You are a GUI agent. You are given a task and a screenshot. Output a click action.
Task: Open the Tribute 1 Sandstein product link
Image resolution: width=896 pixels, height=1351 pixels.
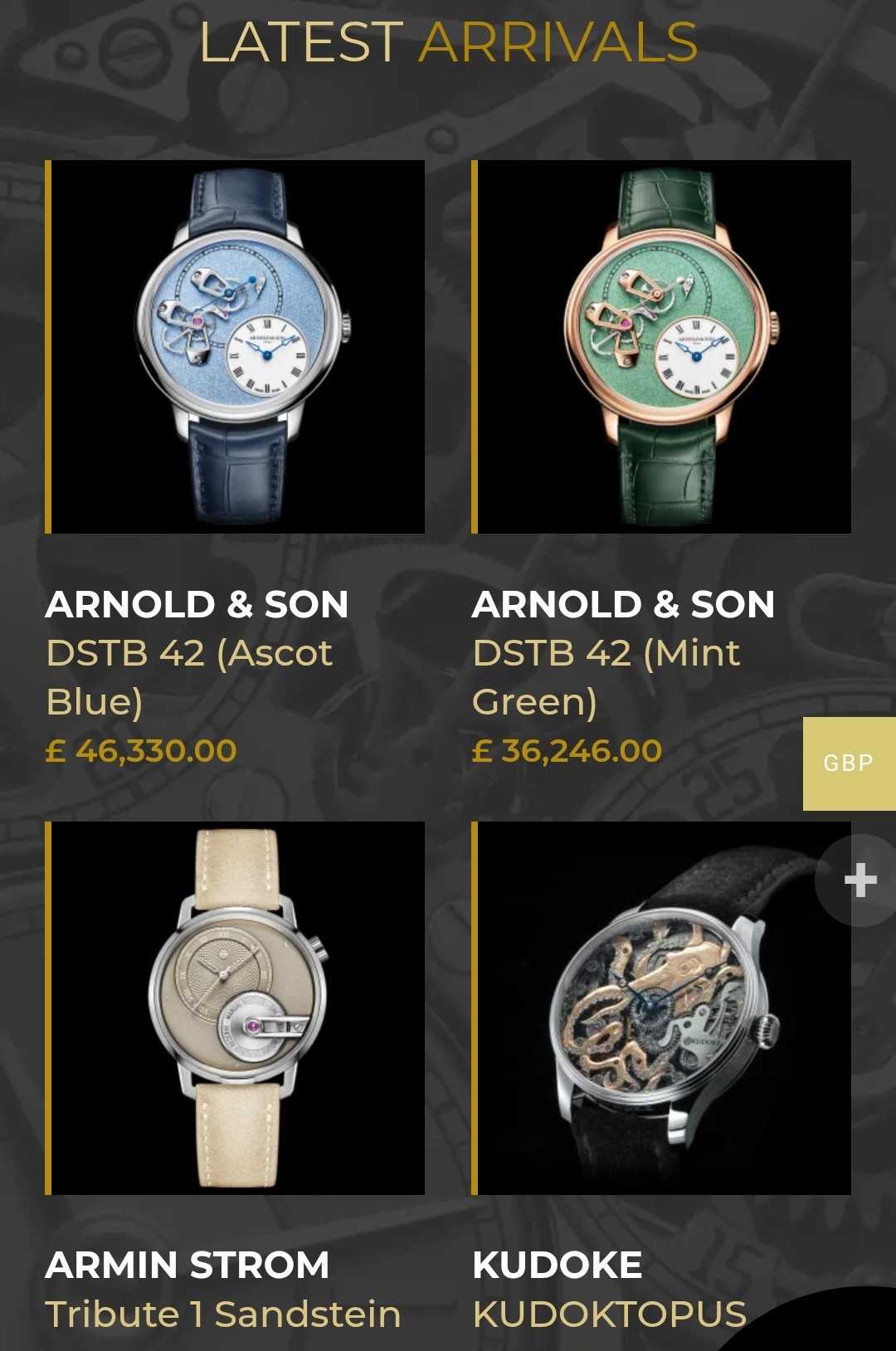point(223,1314)
